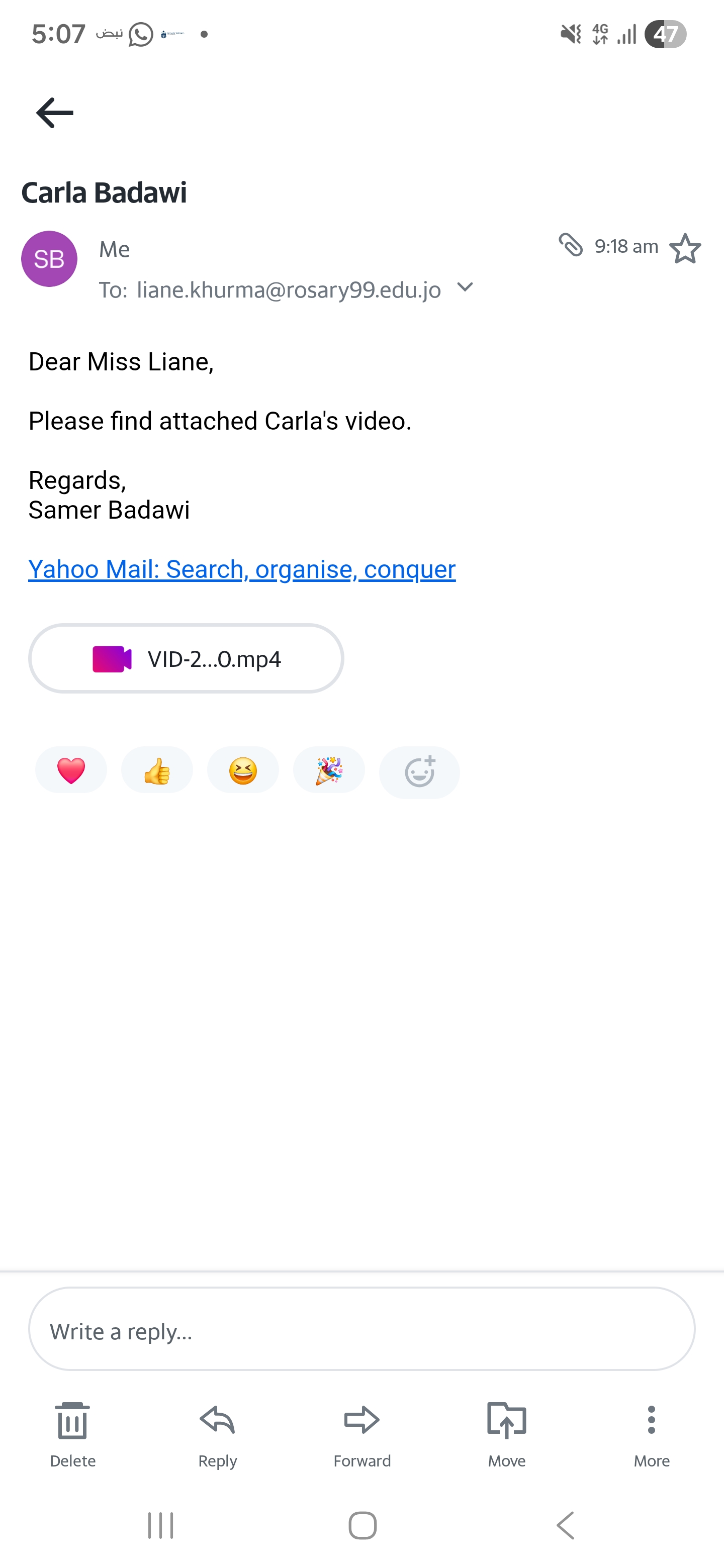Tap the Write a reply field
Image resolution: width=724 pixels, height=1568 pixels.
(x=361, y=1331)
